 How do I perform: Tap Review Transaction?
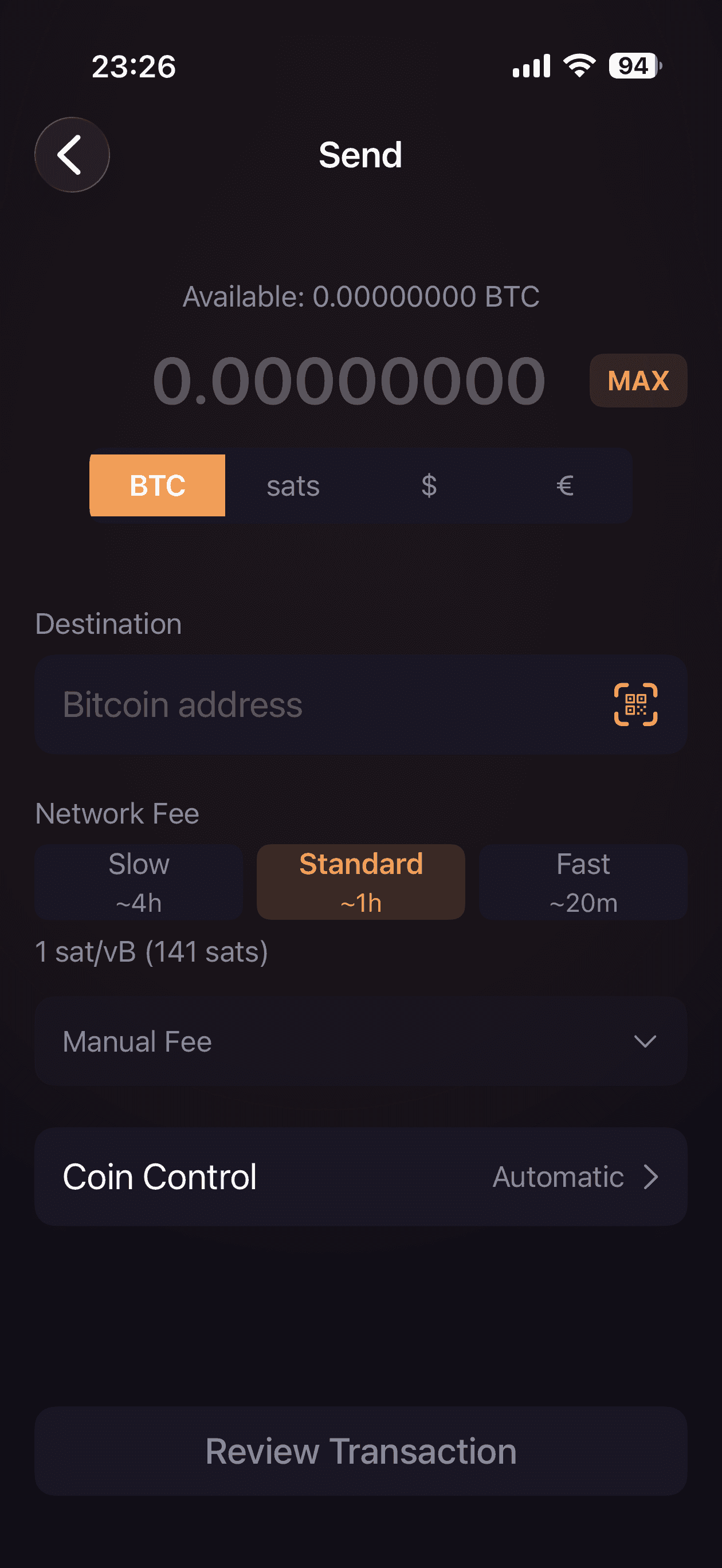click(360, 1451)
